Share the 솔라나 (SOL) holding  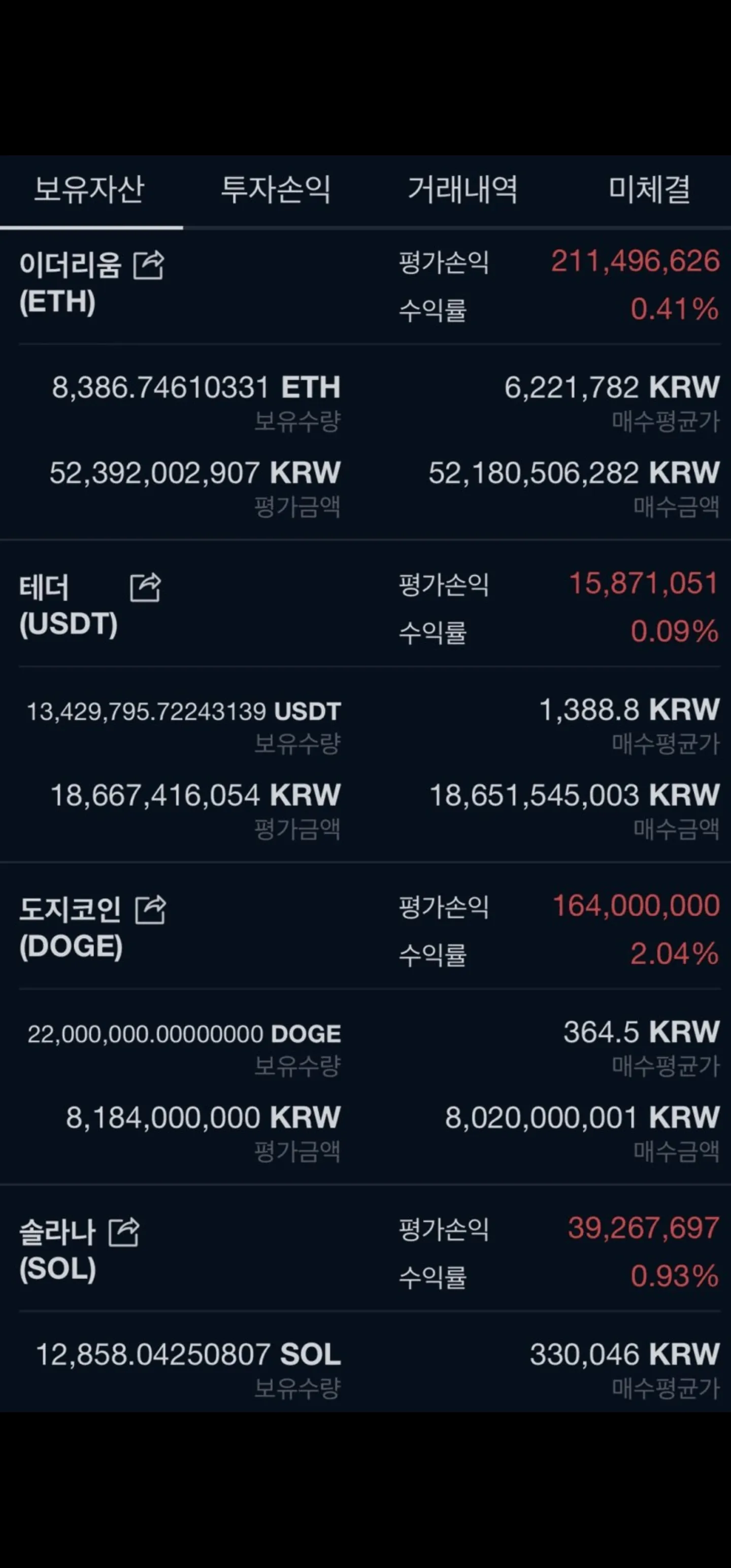pos(124,1232)
